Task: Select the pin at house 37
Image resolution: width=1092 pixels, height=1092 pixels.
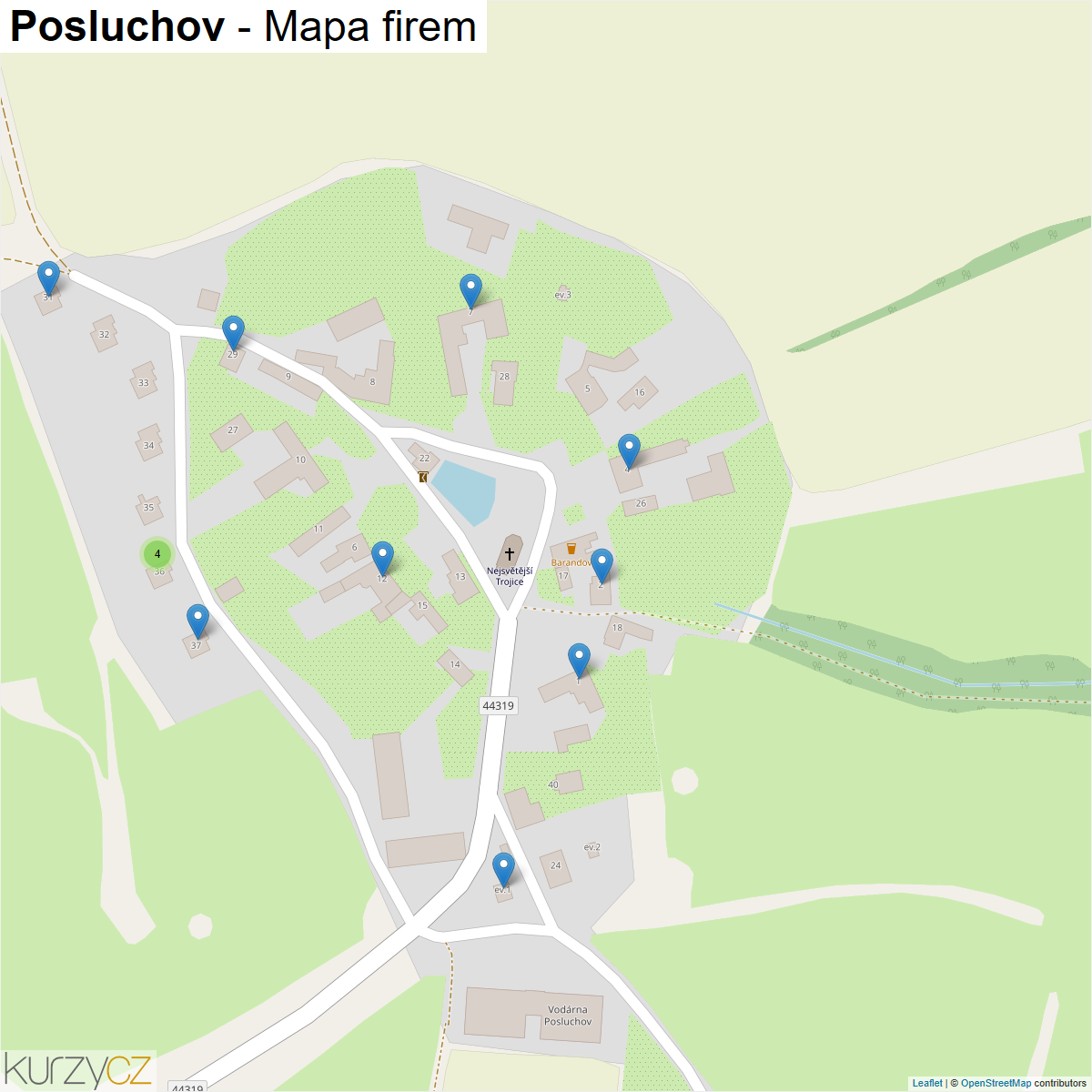Action: click(x=197, y=622)
